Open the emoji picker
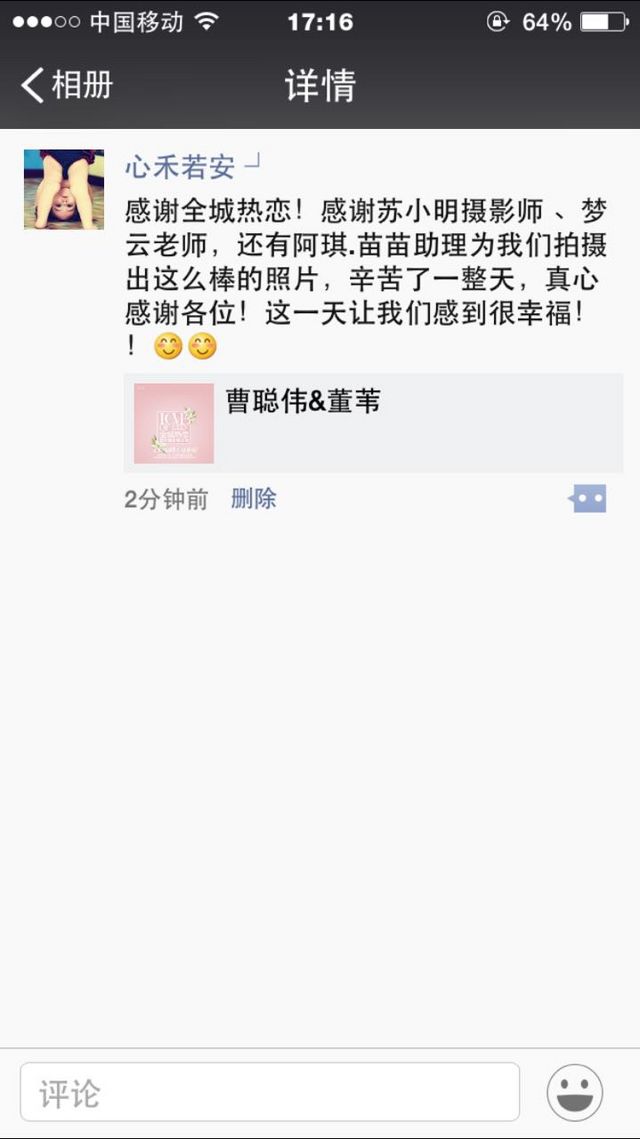The height and width of the screenshot is (1139, 640). pyautogui.click(x=575, y=1092)
